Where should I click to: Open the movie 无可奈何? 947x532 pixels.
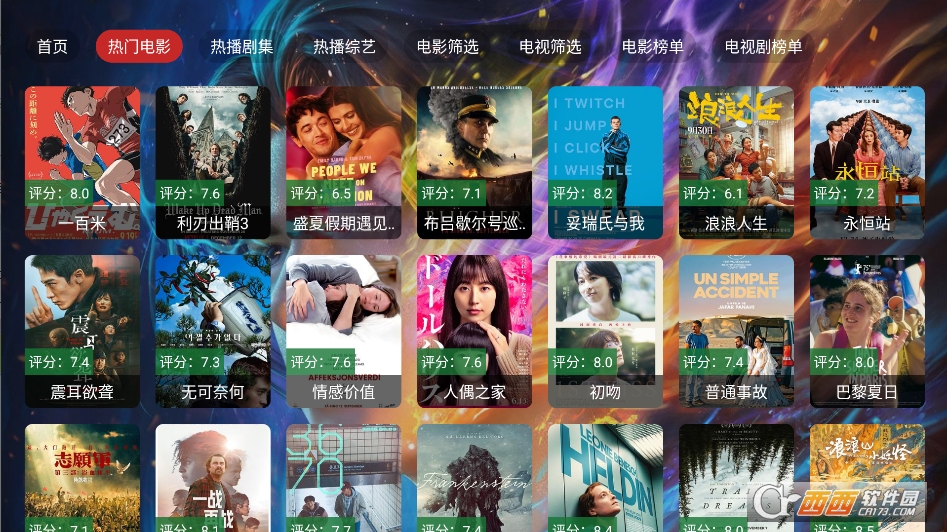213,330
